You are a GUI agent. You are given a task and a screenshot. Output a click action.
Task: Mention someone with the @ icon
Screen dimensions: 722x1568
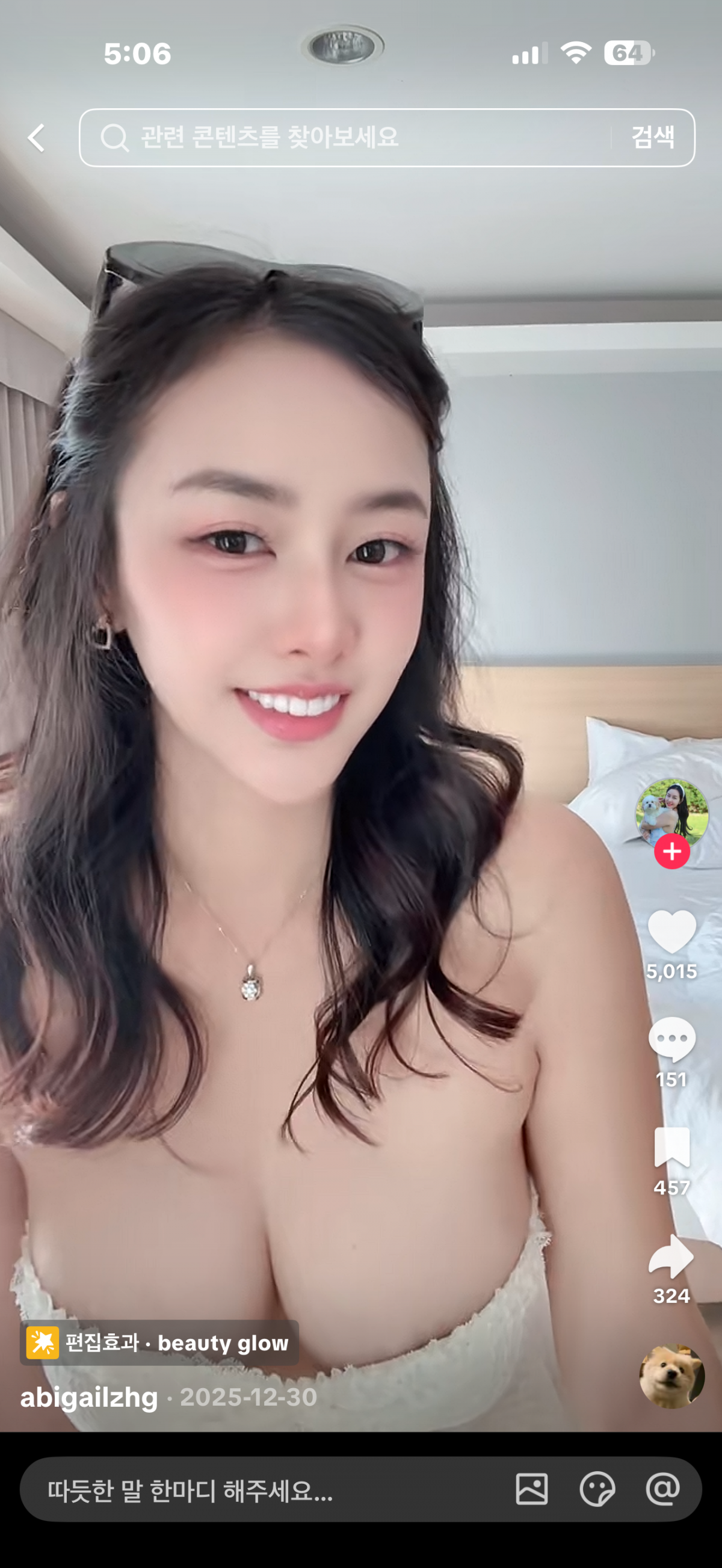[x=662, y=1489]
